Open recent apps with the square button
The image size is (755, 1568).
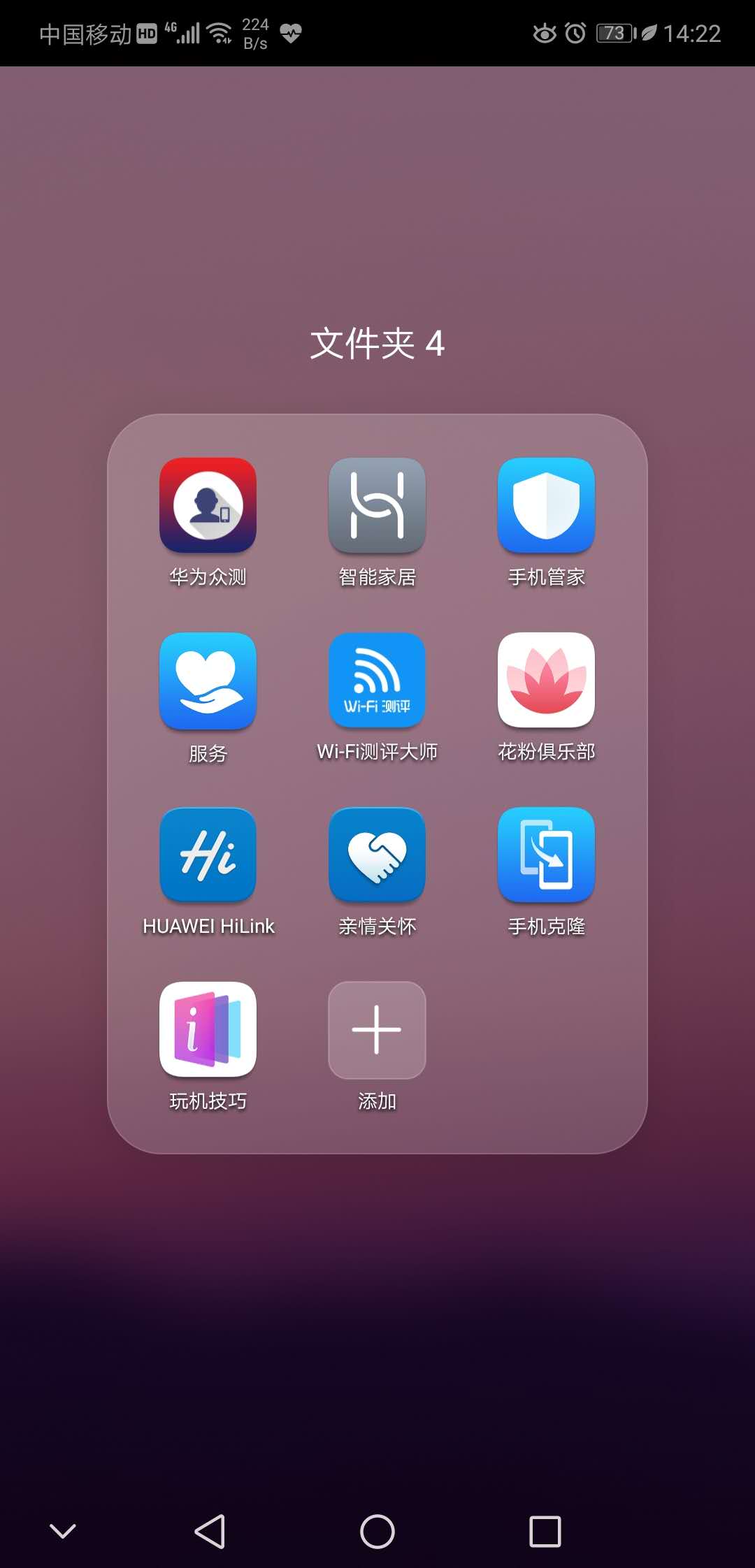click(545, 1532)
